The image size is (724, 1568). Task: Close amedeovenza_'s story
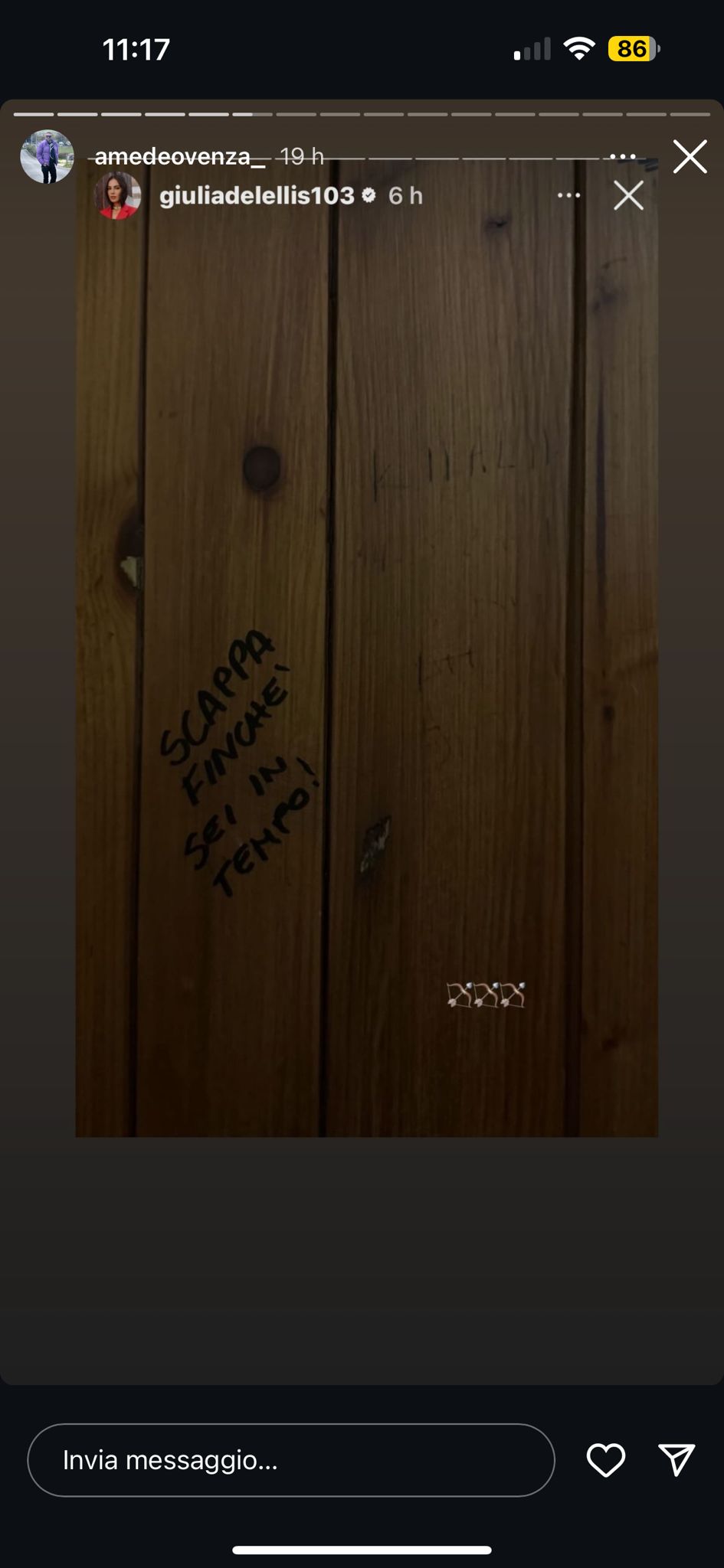[690, 157]
